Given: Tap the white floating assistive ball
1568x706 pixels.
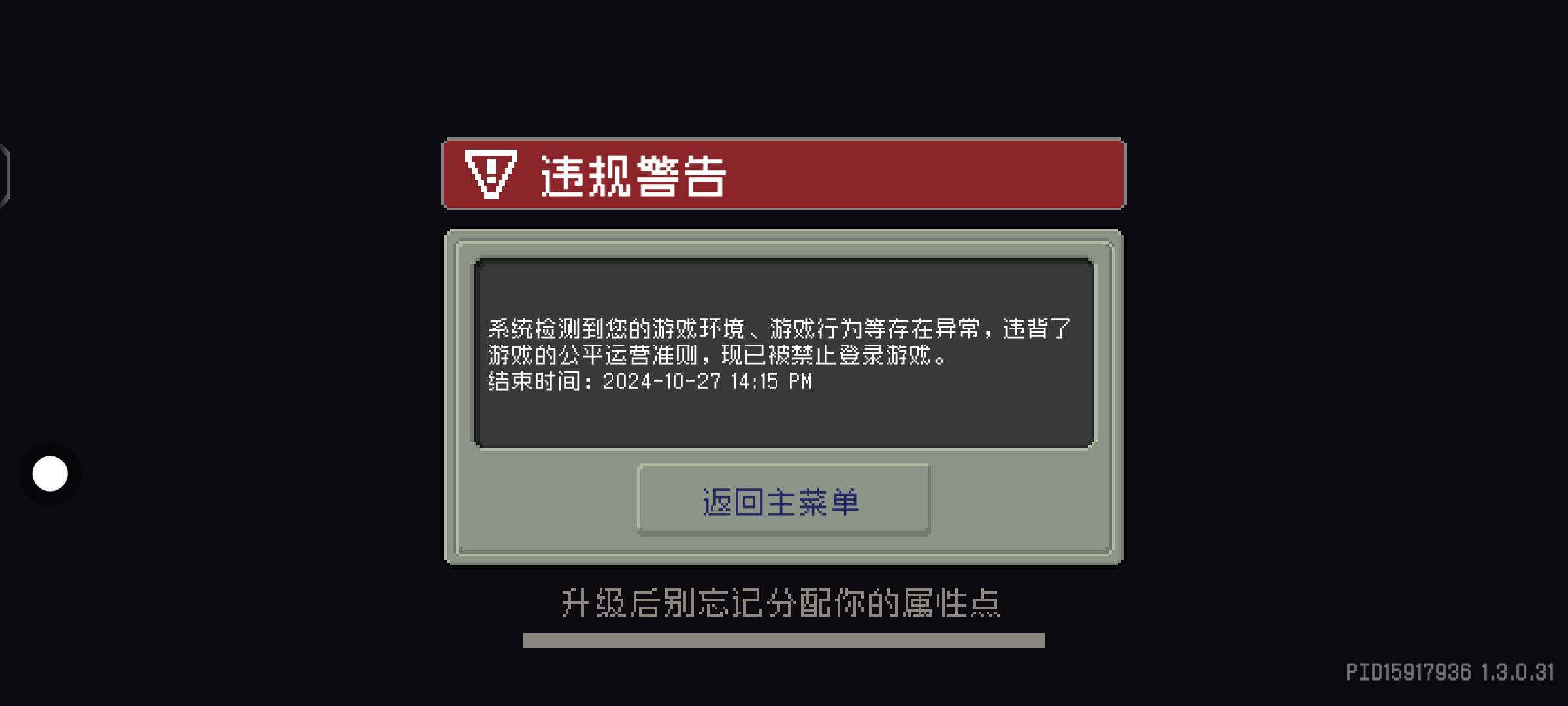Looking at the screenshot, I should (50, 474).
